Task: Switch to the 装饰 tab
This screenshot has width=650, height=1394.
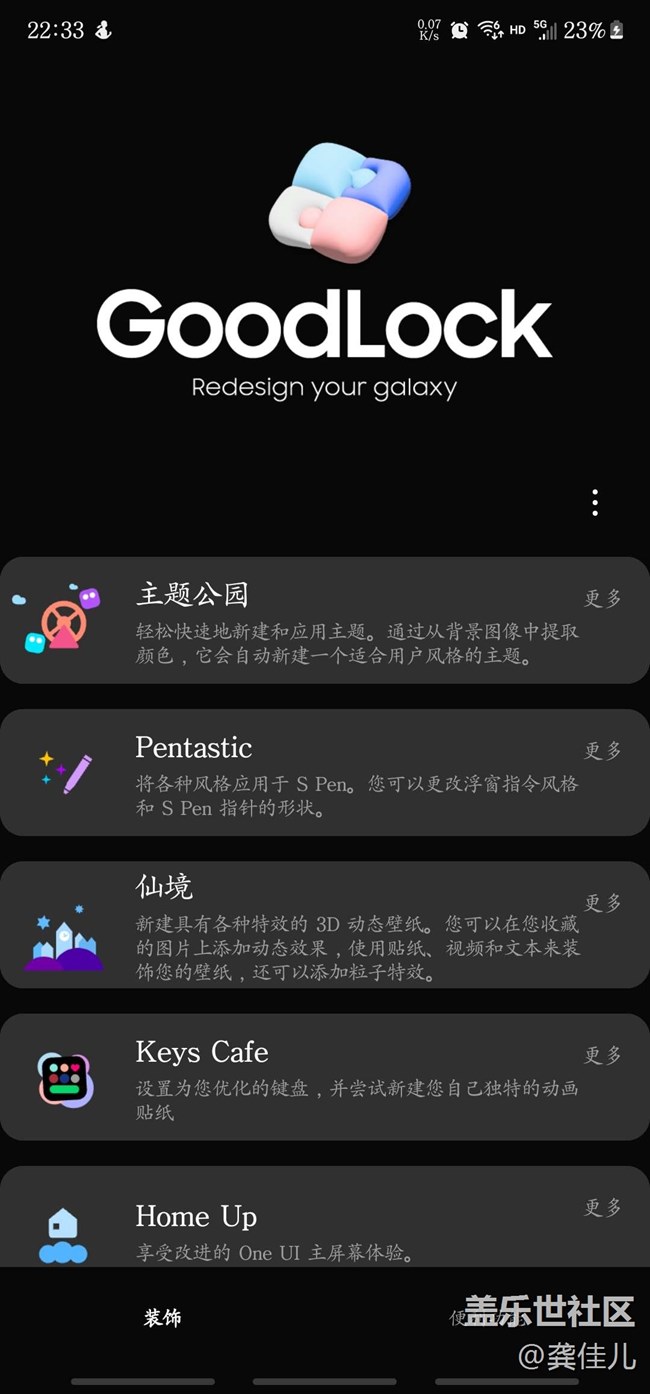Action: pos(162,1318)
